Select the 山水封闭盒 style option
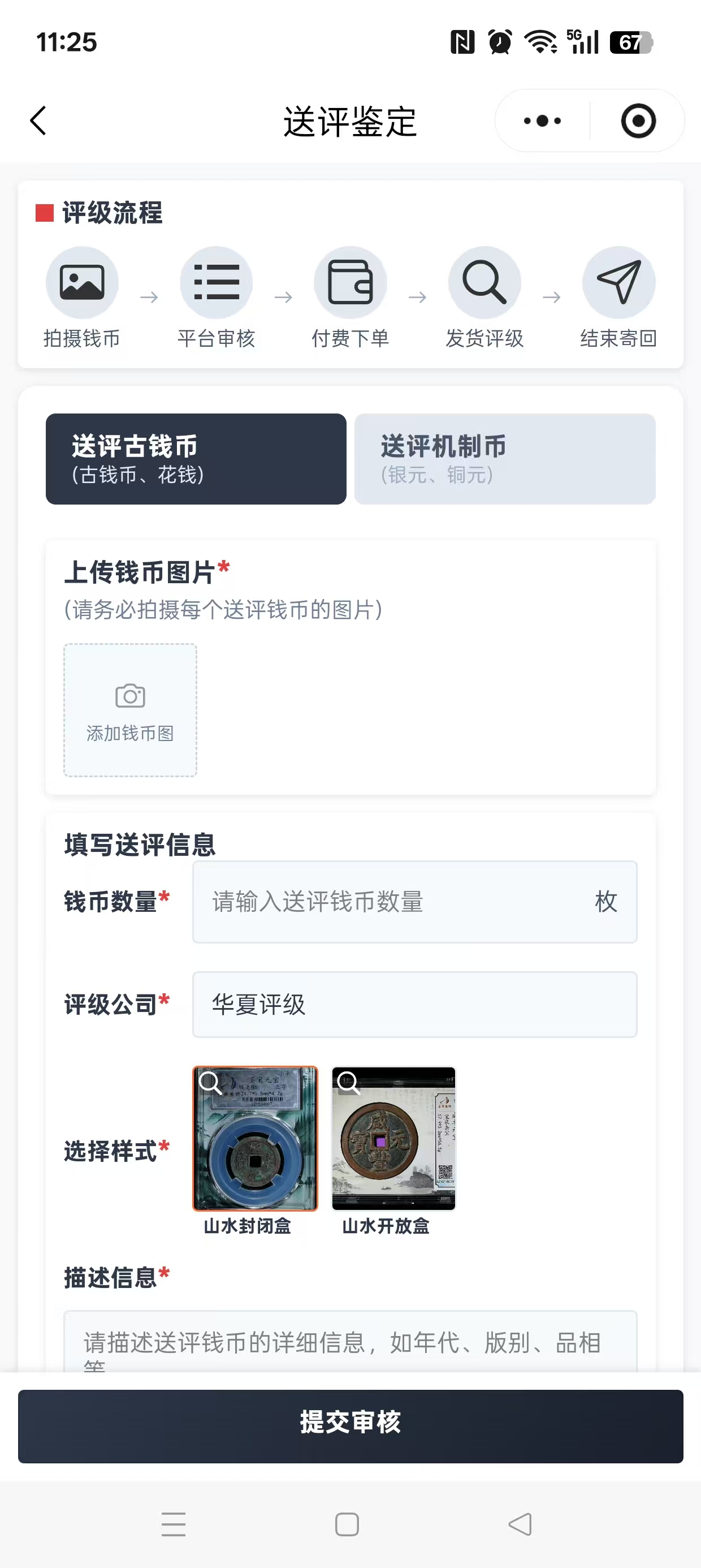This screenshot has height=1568, width=701. 254,1141
